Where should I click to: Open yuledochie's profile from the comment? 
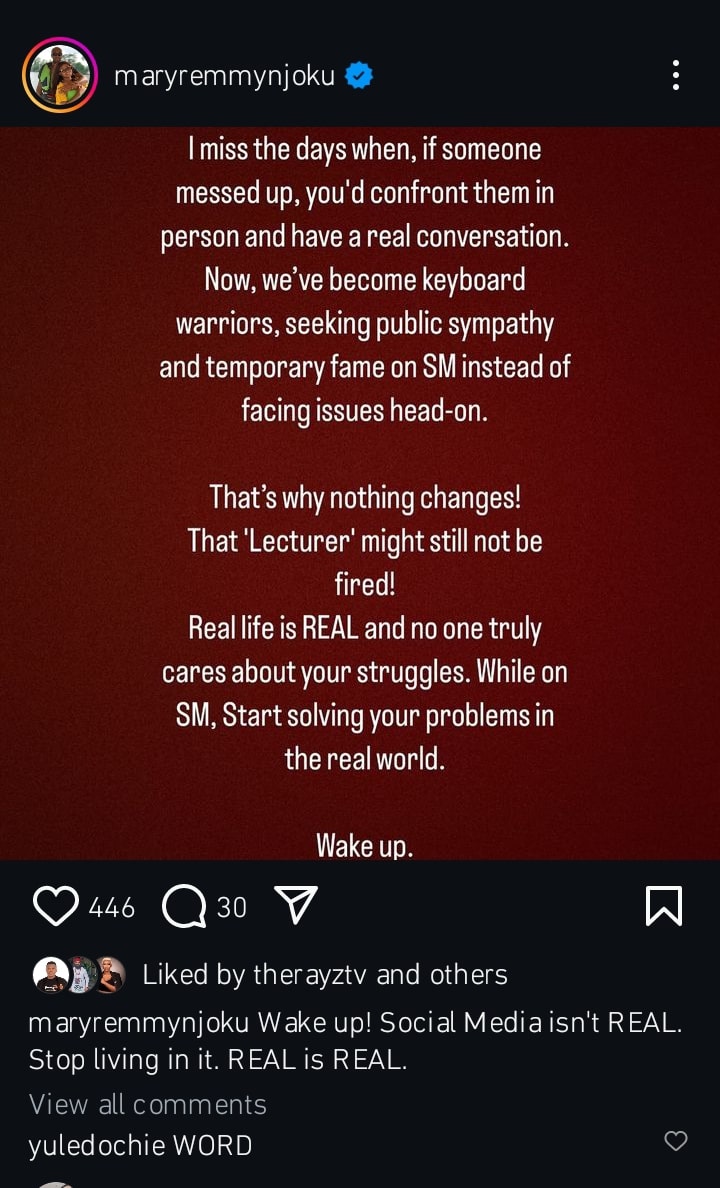click(96, 1145)
